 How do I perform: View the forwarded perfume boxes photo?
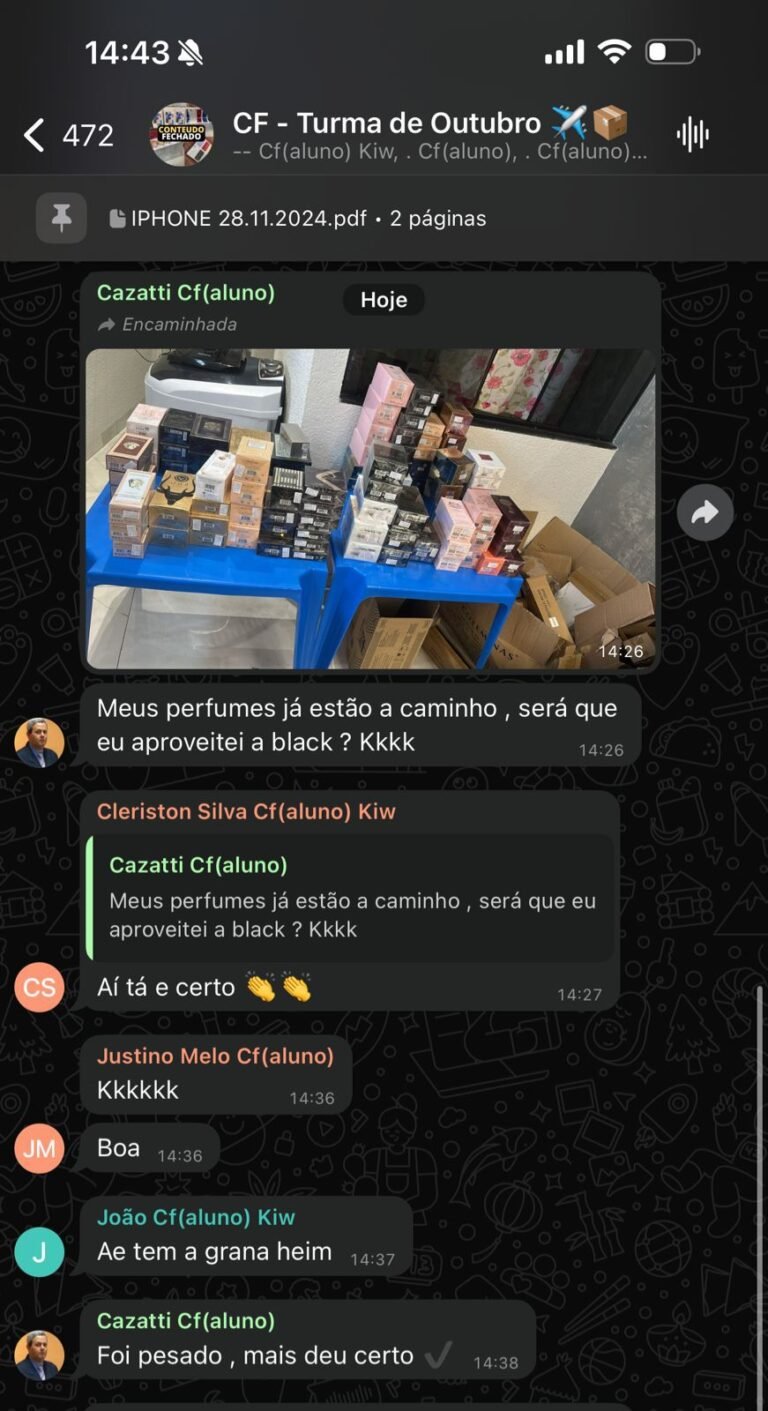pyautogui.click(x=370, y=508)
